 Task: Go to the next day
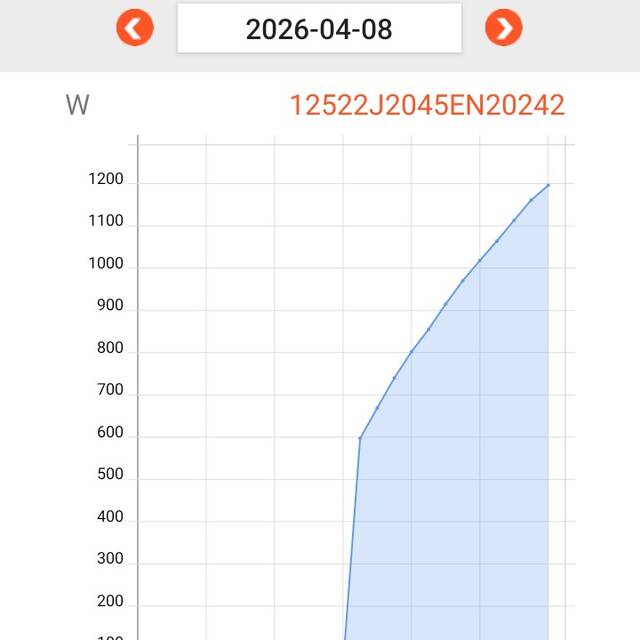503,28
